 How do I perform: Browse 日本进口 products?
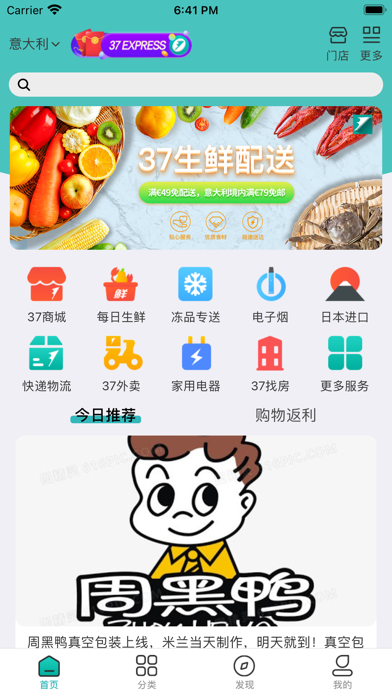[345, 295]
